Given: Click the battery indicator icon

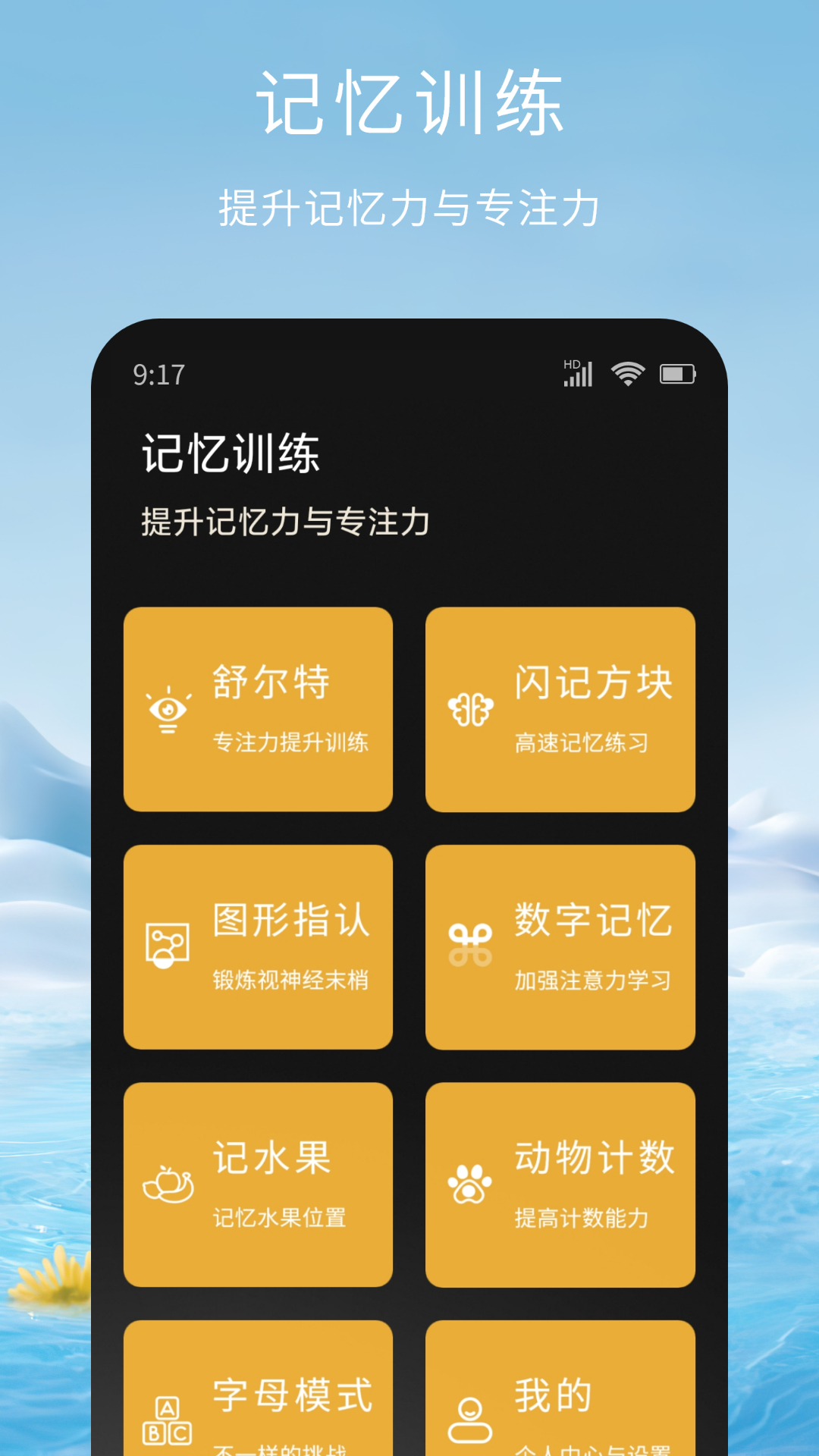Looking at the screenshot, I should (x=677, y=373).
